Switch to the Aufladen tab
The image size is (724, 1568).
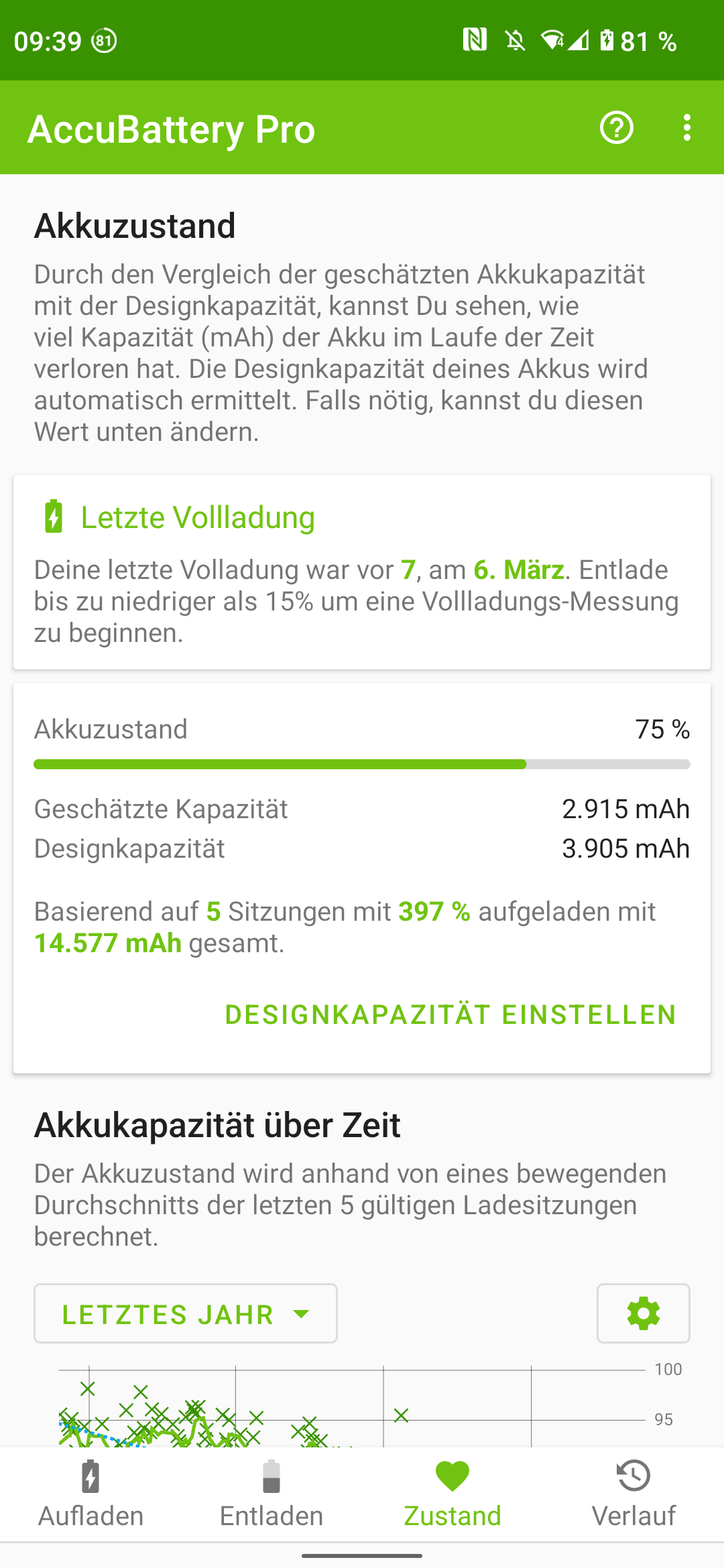click(90, 1494)
